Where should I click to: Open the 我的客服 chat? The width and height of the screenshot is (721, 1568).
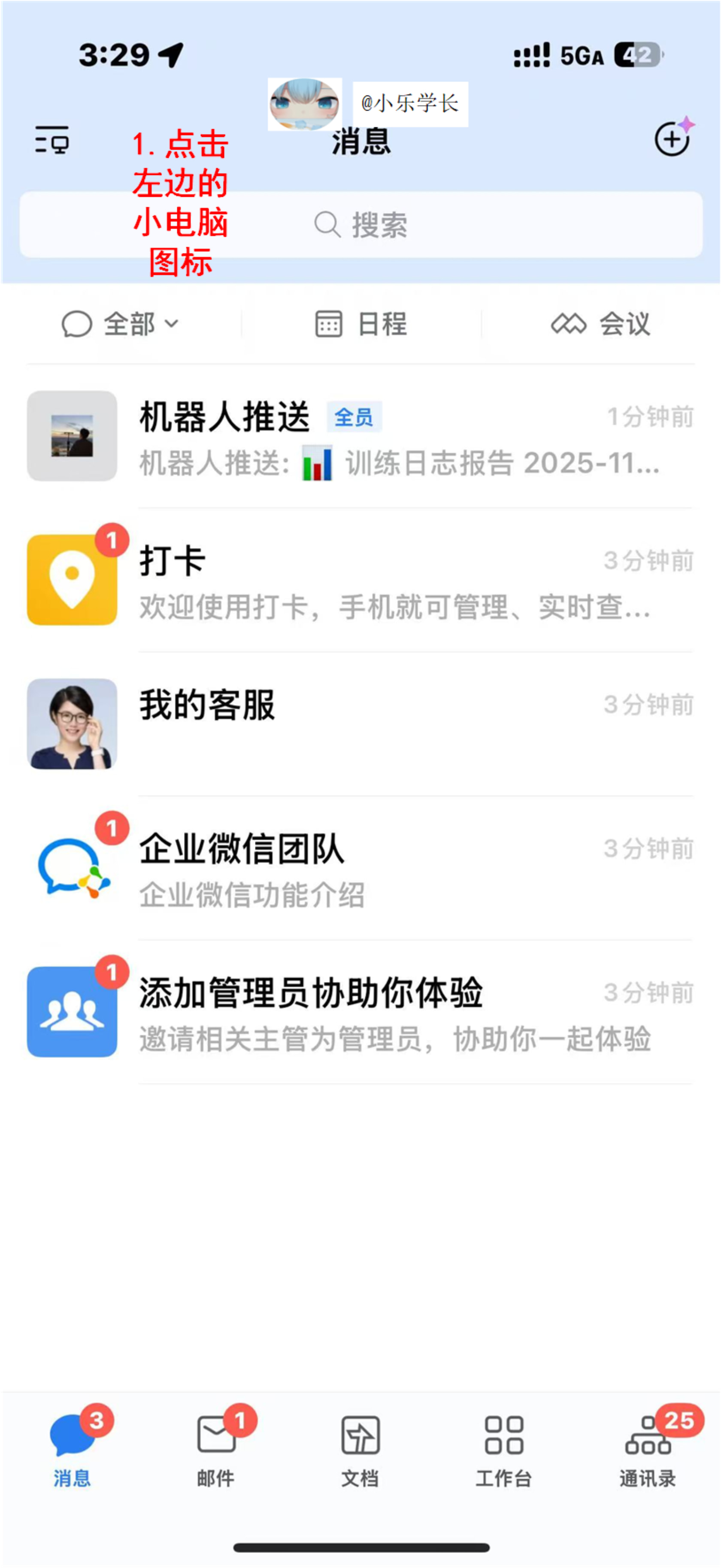[x=360, y=724]
